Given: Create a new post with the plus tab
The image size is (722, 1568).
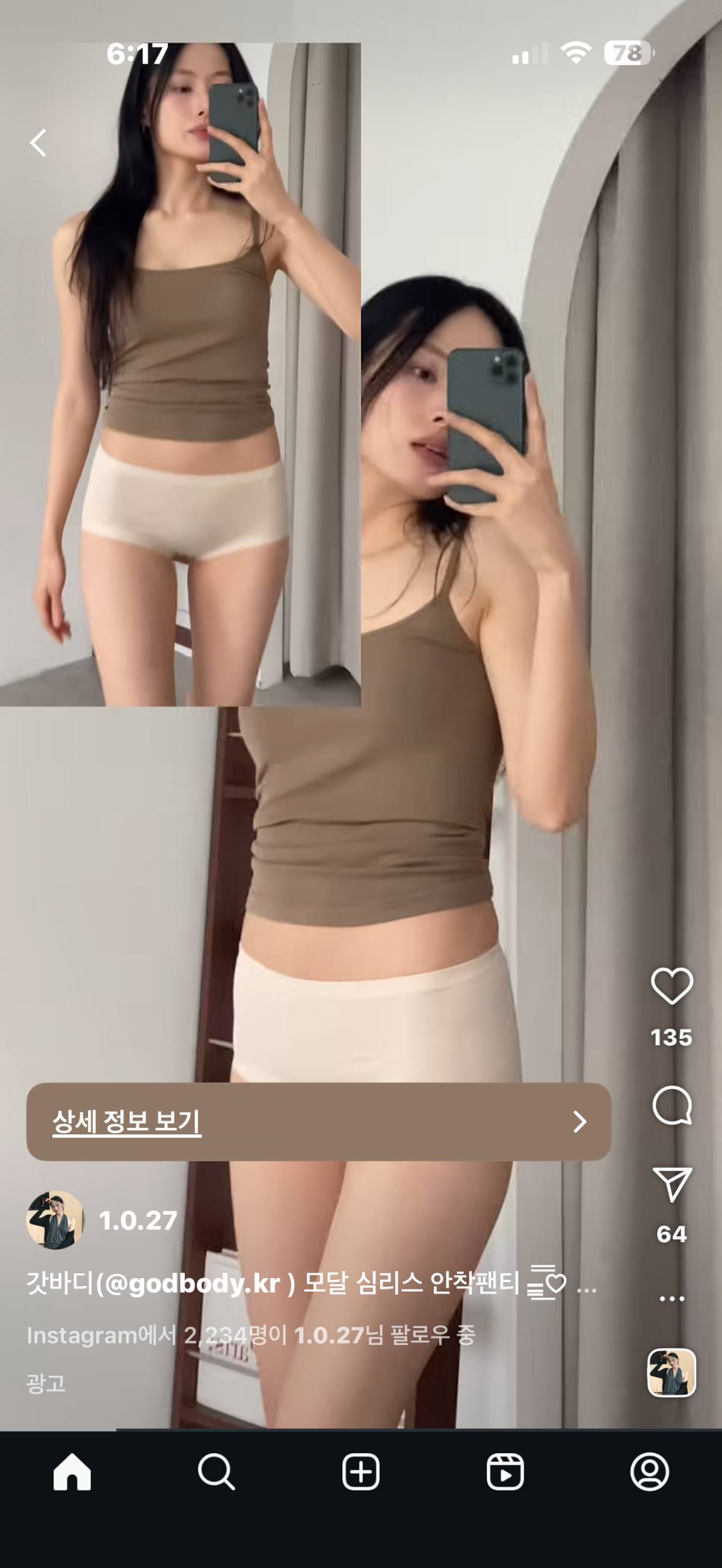Looking at the screenshot, I should [360, 1472].
